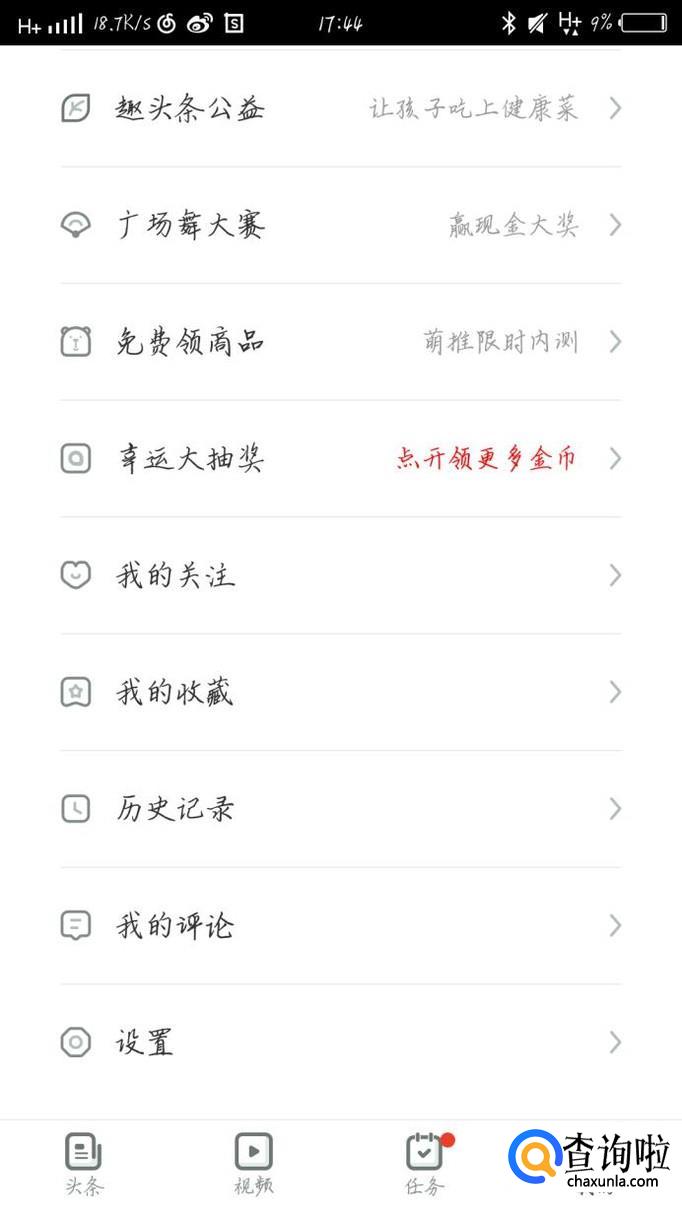
Task: Tap 幸运大抽奖 to draw prizes
Action: [x=340, y=459]
